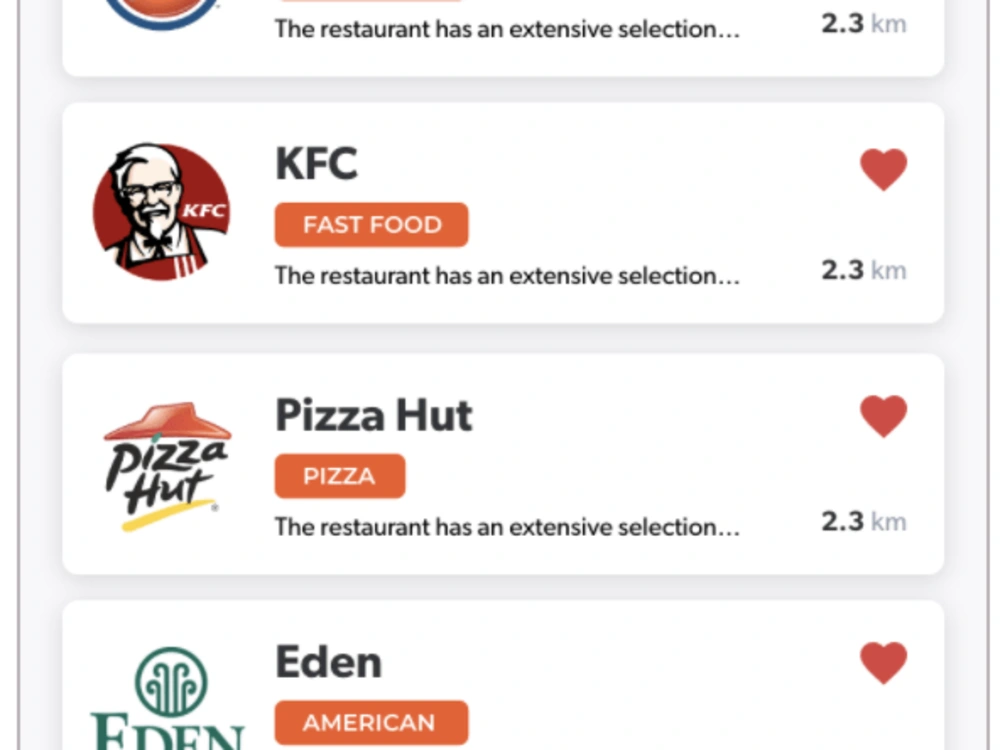Toggle the heart on Pizza Hut
This screenshot has width=1000, height=750.
coord(883,416)
